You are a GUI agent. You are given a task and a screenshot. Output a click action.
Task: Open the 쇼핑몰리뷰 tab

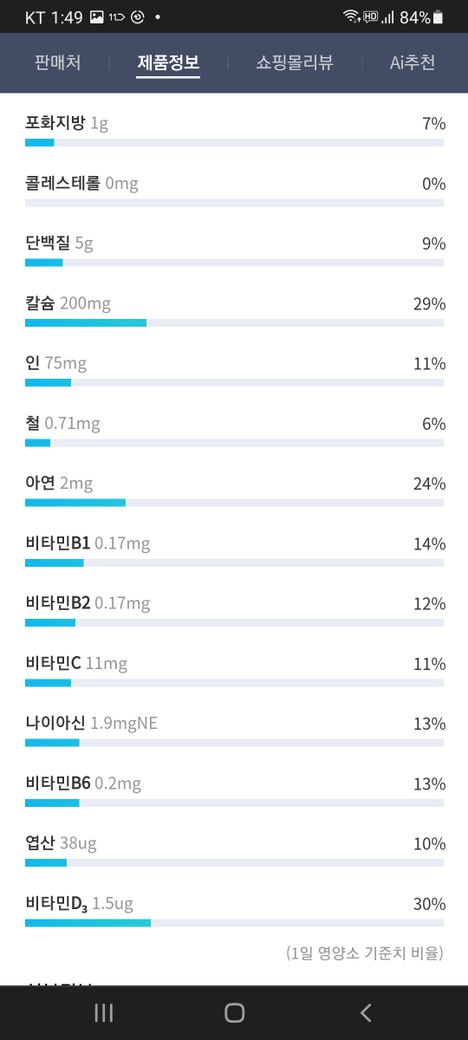tap(294, 63)
